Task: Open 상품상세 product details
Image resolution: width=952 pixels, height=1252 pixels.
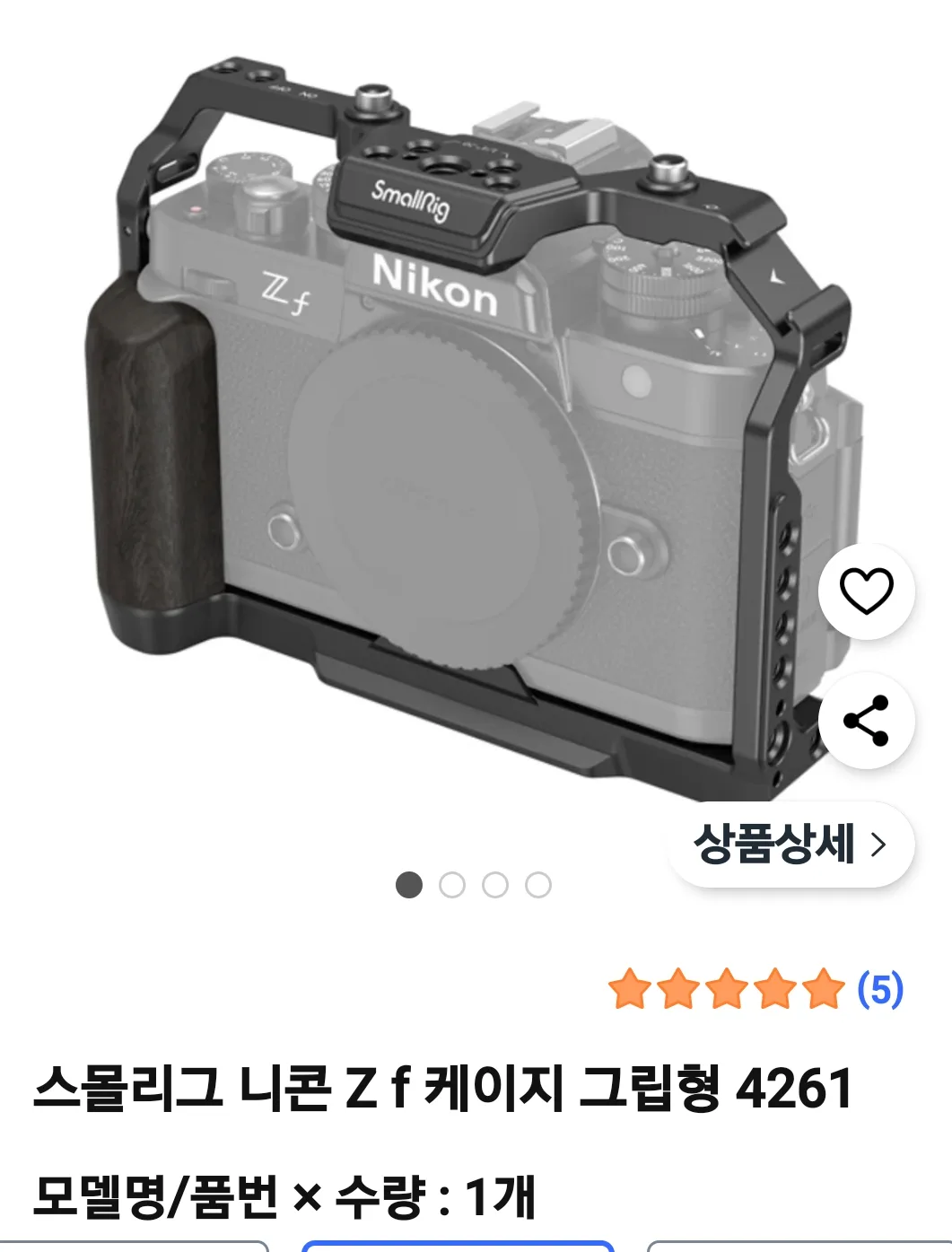Action: pyautogui.click(x=790, y=845)
